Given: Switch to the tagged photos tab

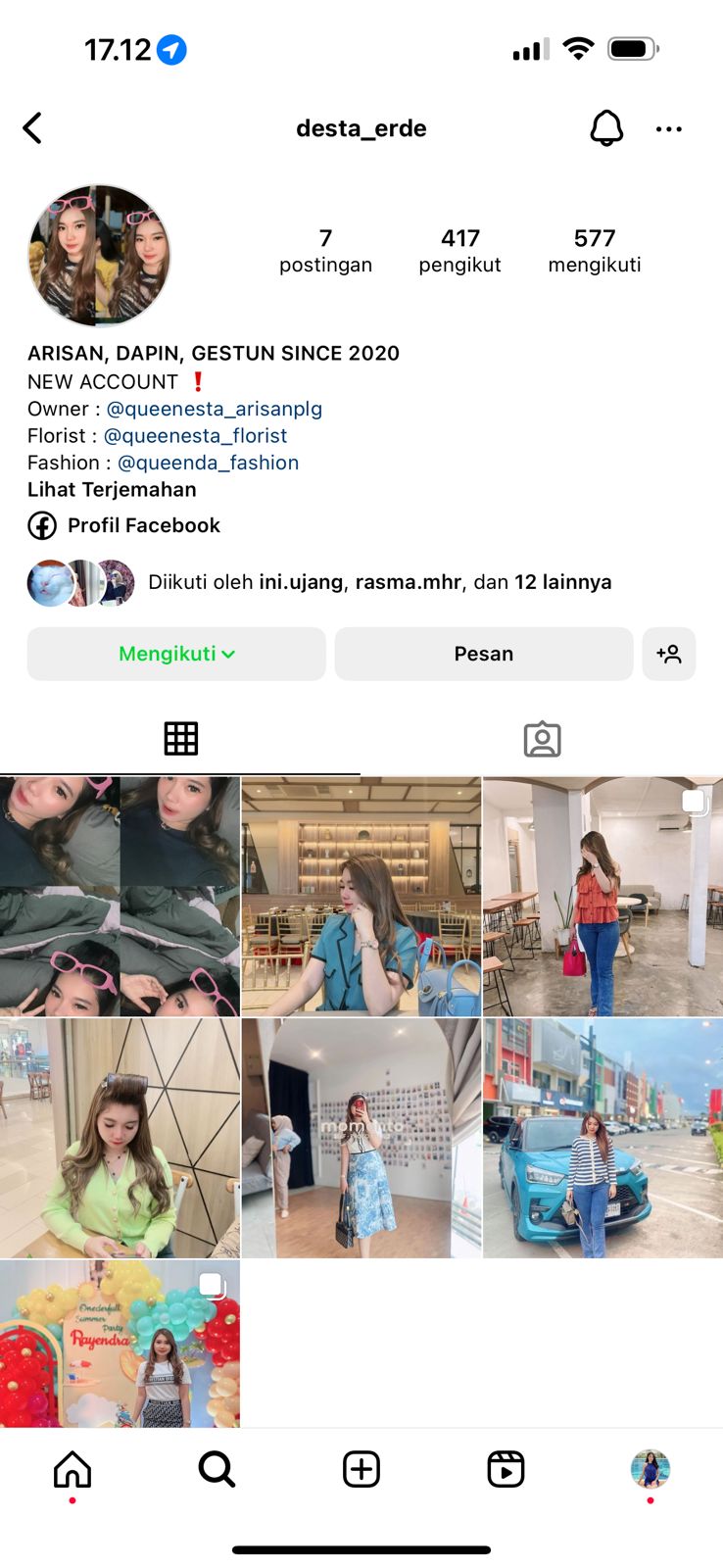Looking at the screenshot, I should 542,739.
